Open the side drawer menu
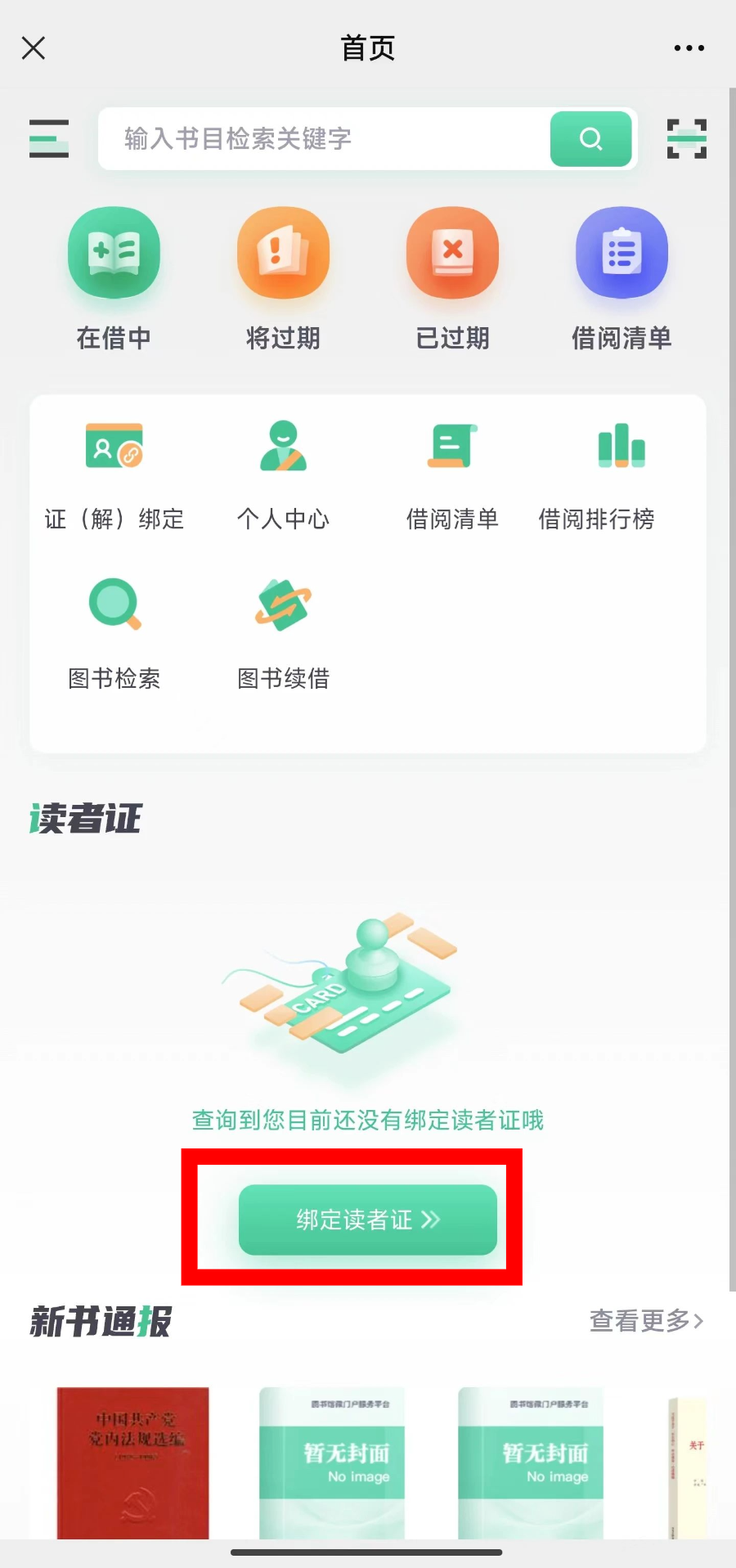 [49, 138]
